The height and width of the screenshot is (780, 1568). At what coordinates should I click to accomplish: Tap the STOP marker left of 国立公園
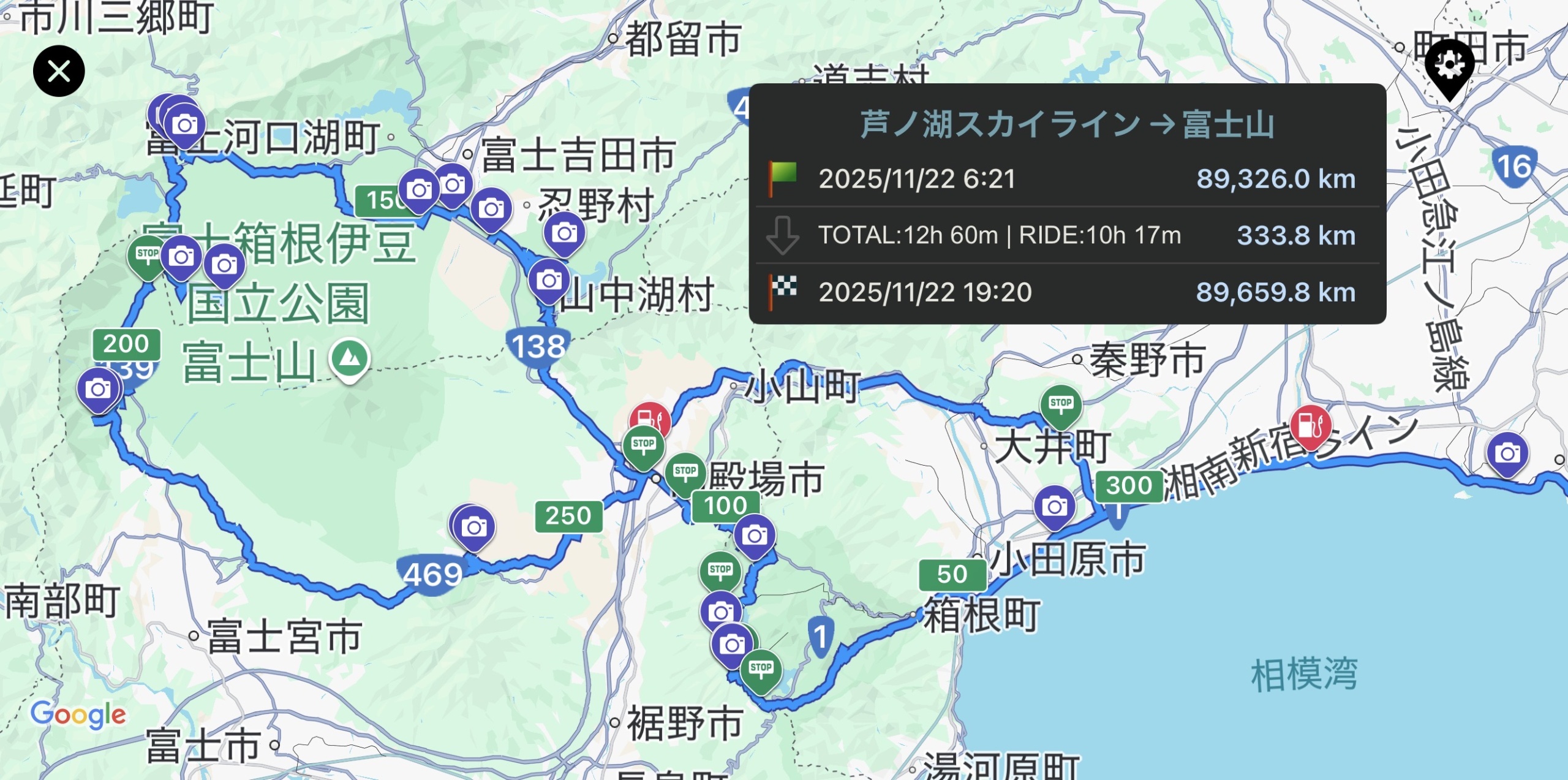click(148, 254)
